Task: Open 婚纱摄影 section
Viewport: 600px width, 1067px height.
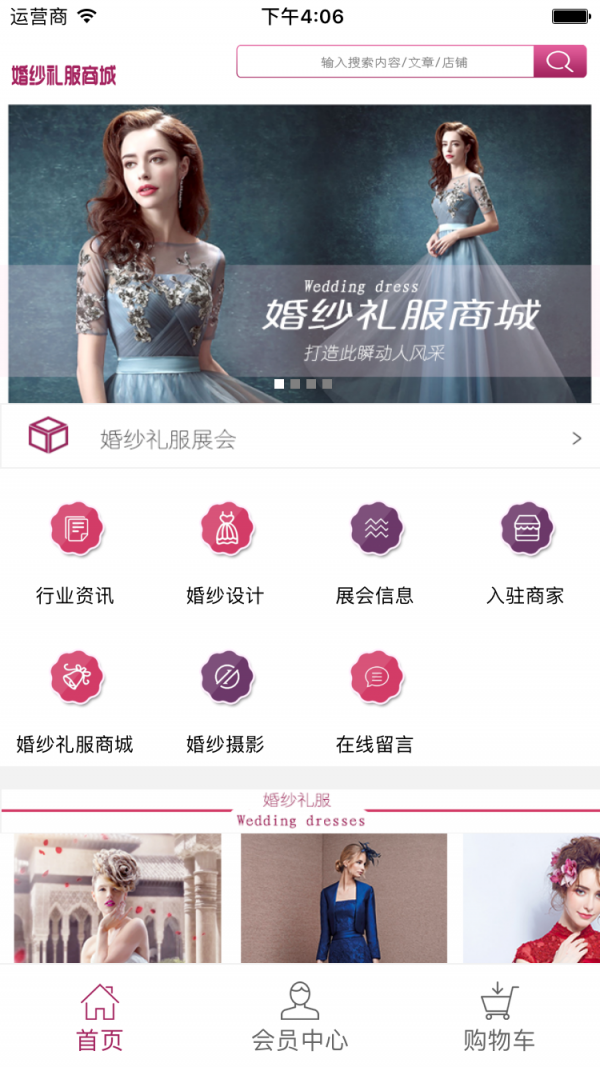Action: click(x=226, y=701)
